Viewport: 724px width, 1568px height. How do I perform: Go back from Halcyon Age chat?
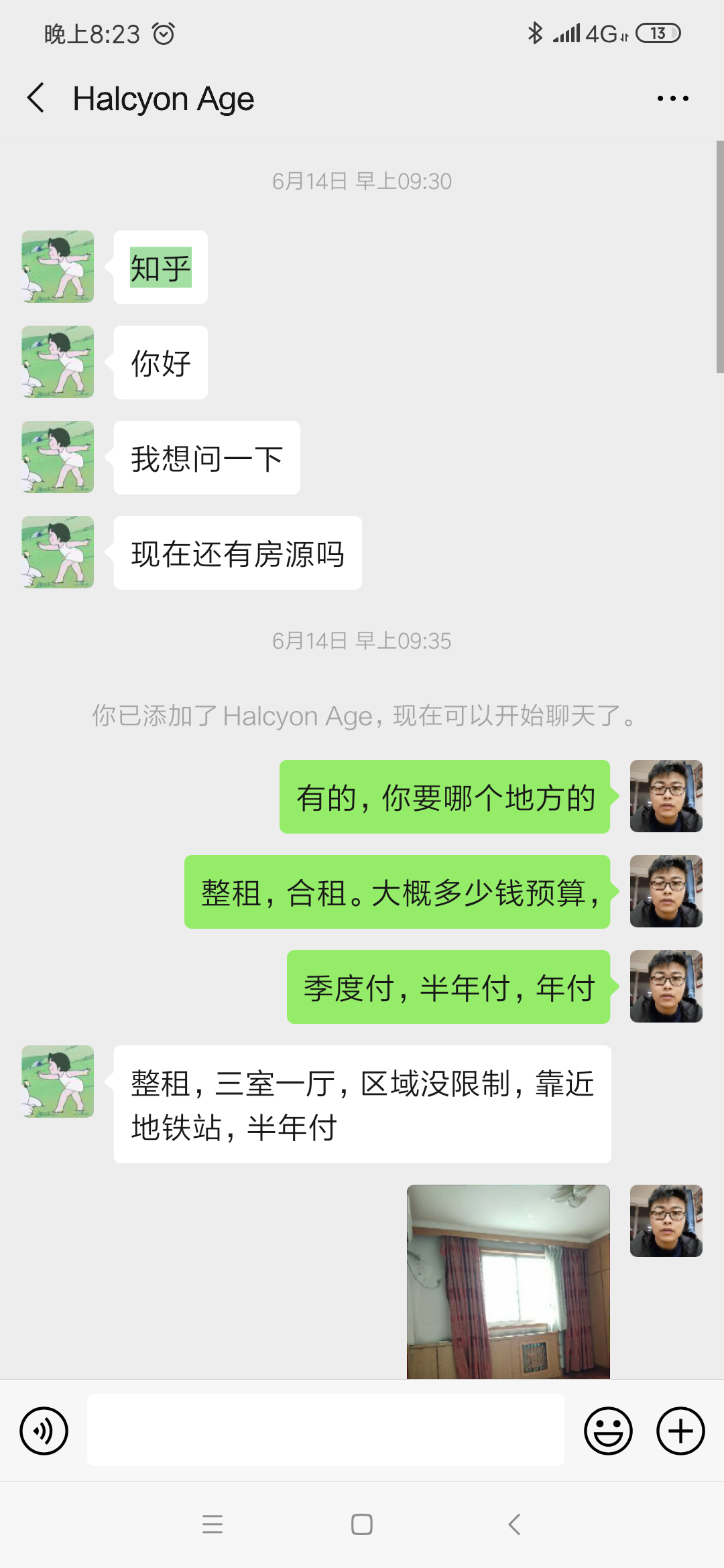click(36, 99)
